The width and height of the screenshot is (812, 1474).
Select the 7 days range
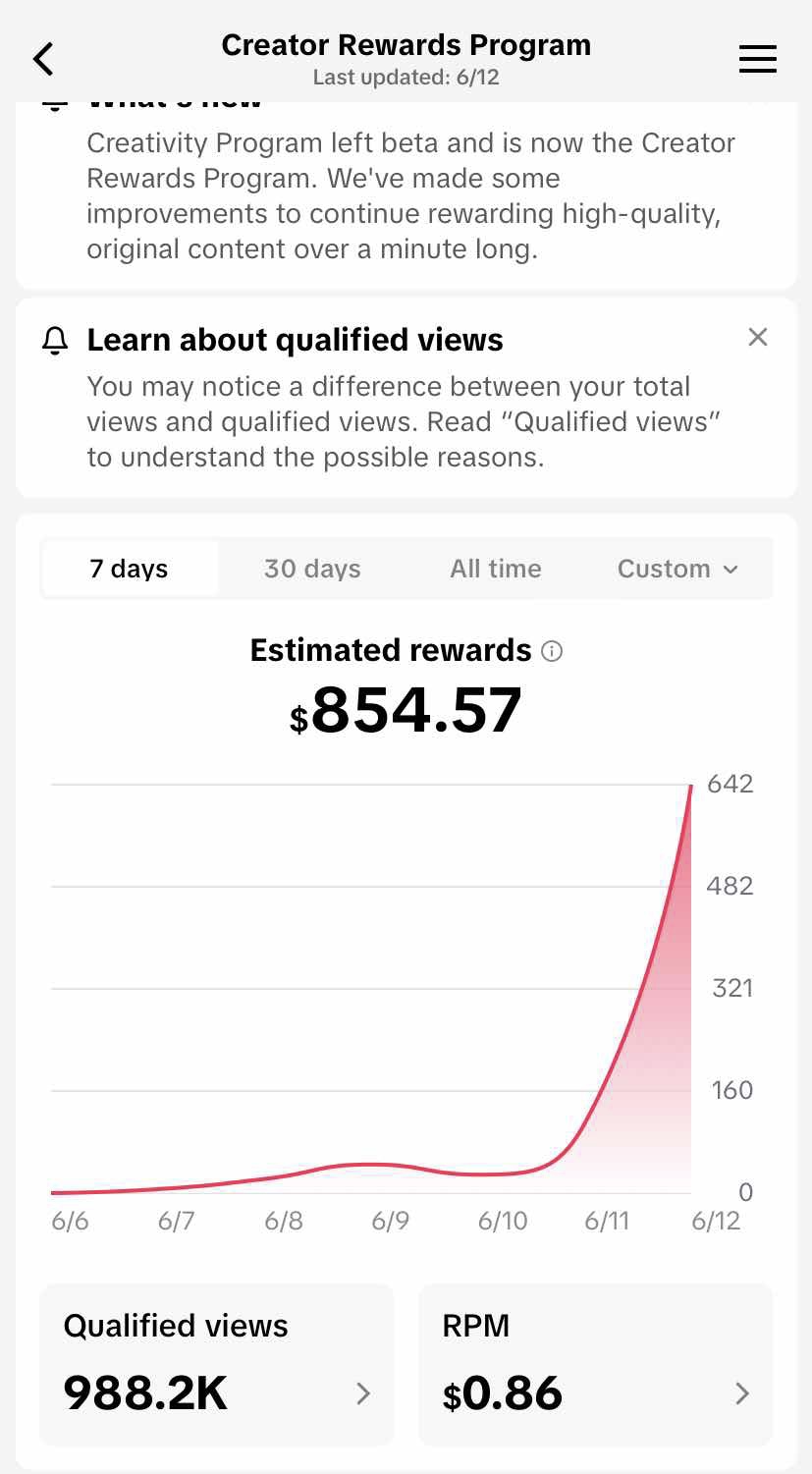pyautogui.click(x=129, y=569)
